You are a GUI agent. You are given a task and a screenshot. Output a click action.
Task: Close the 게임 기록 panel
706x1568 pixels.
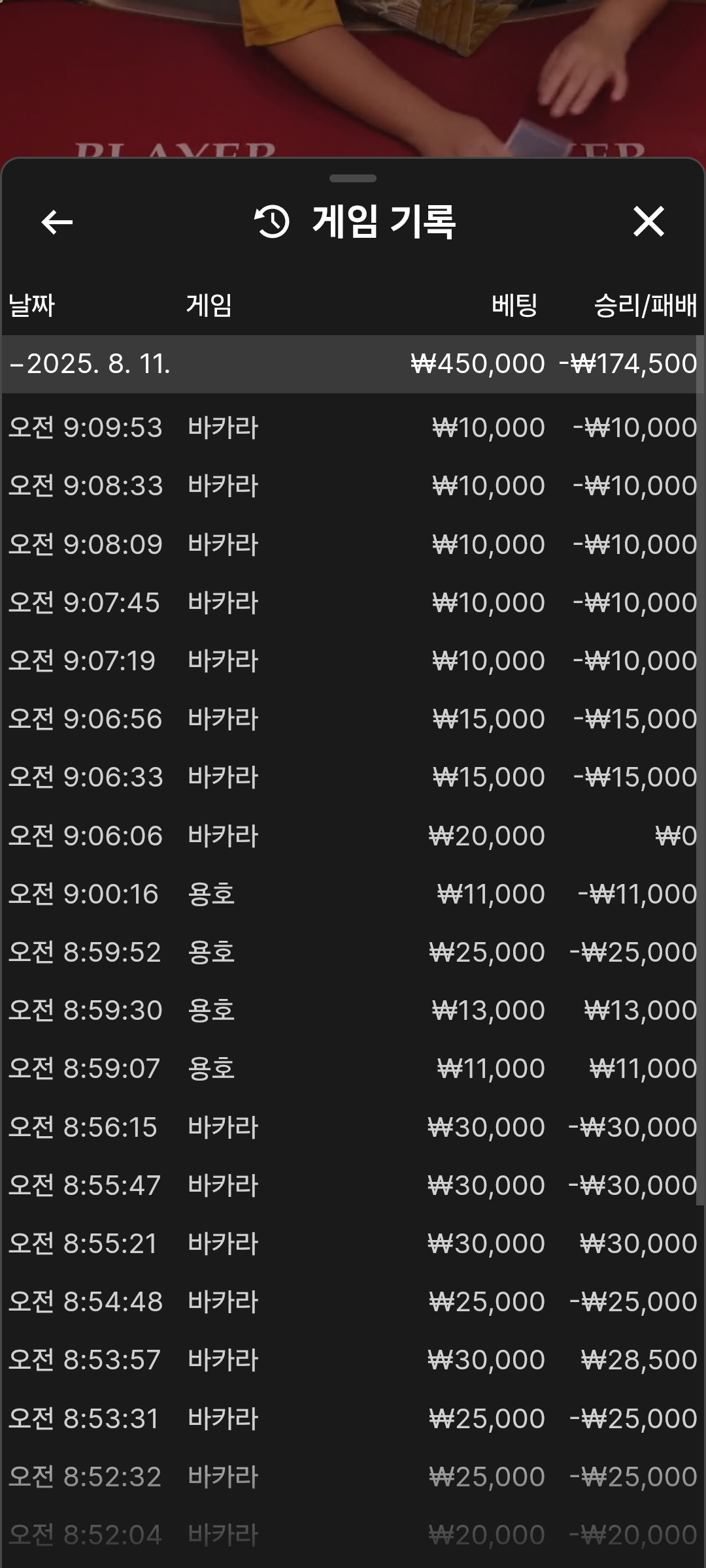pyautogui.click(x=648, y=221)
